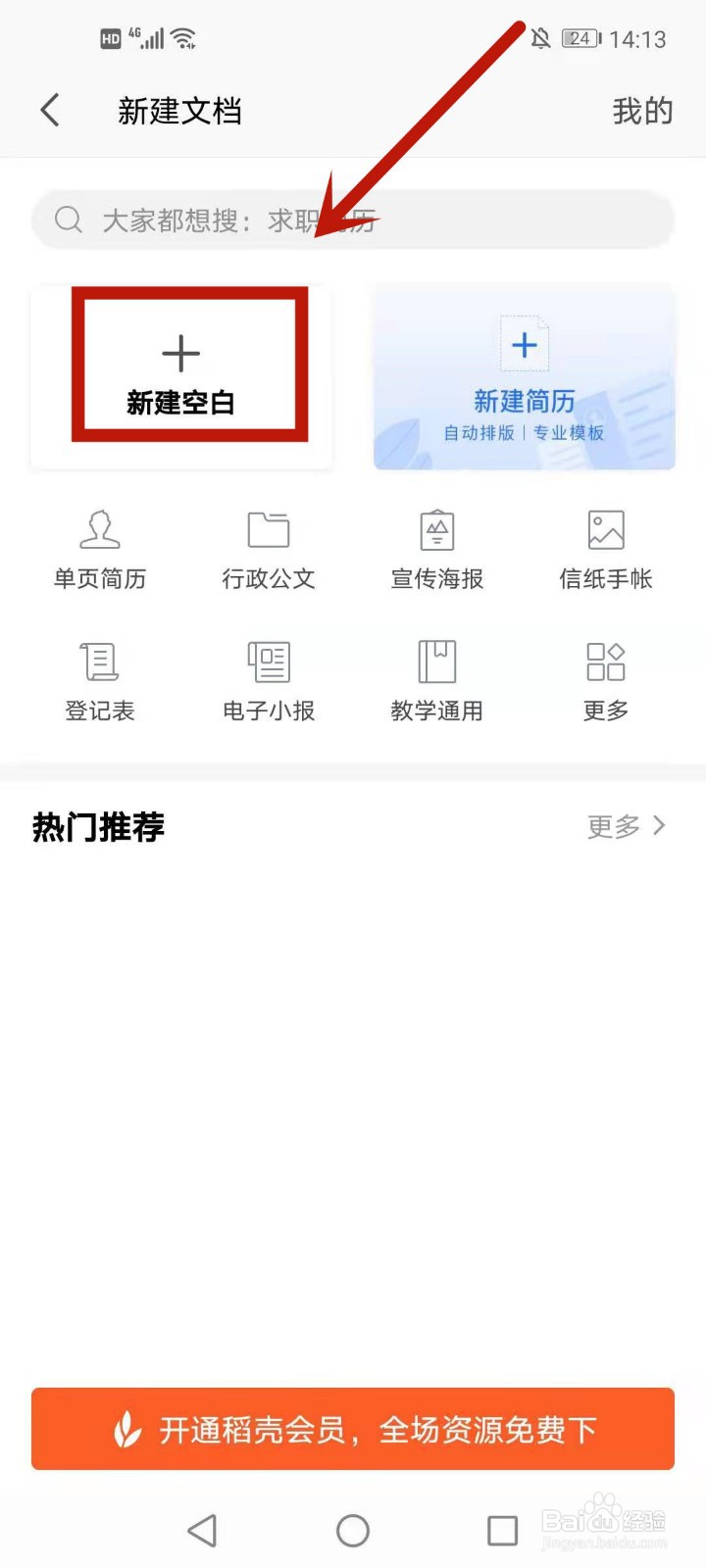Select the 教学通用 teaching templates icon
The image size is (706, 1568).
tap(435, 678)
